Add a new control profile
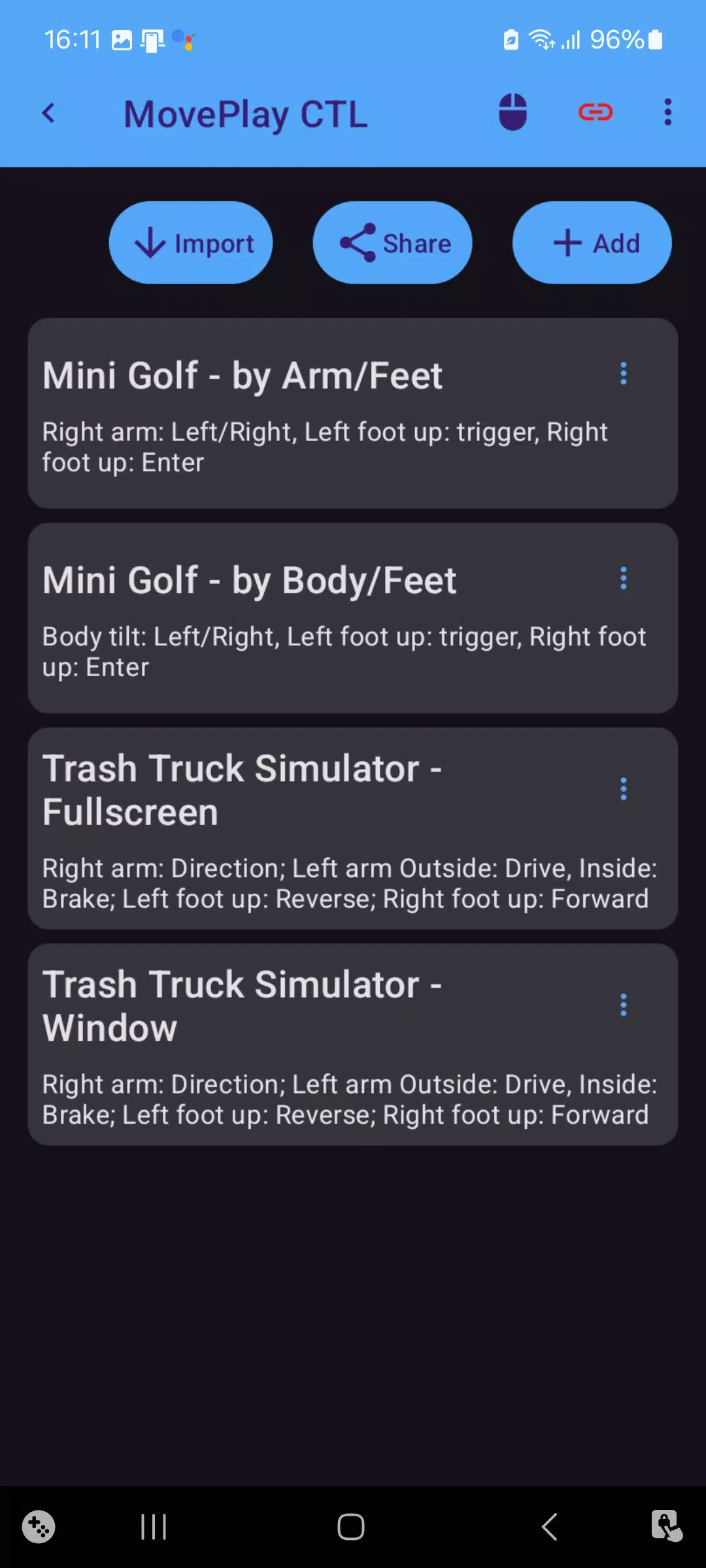The width and height of the screenshot is (706, 1568). tap(592, 242)
